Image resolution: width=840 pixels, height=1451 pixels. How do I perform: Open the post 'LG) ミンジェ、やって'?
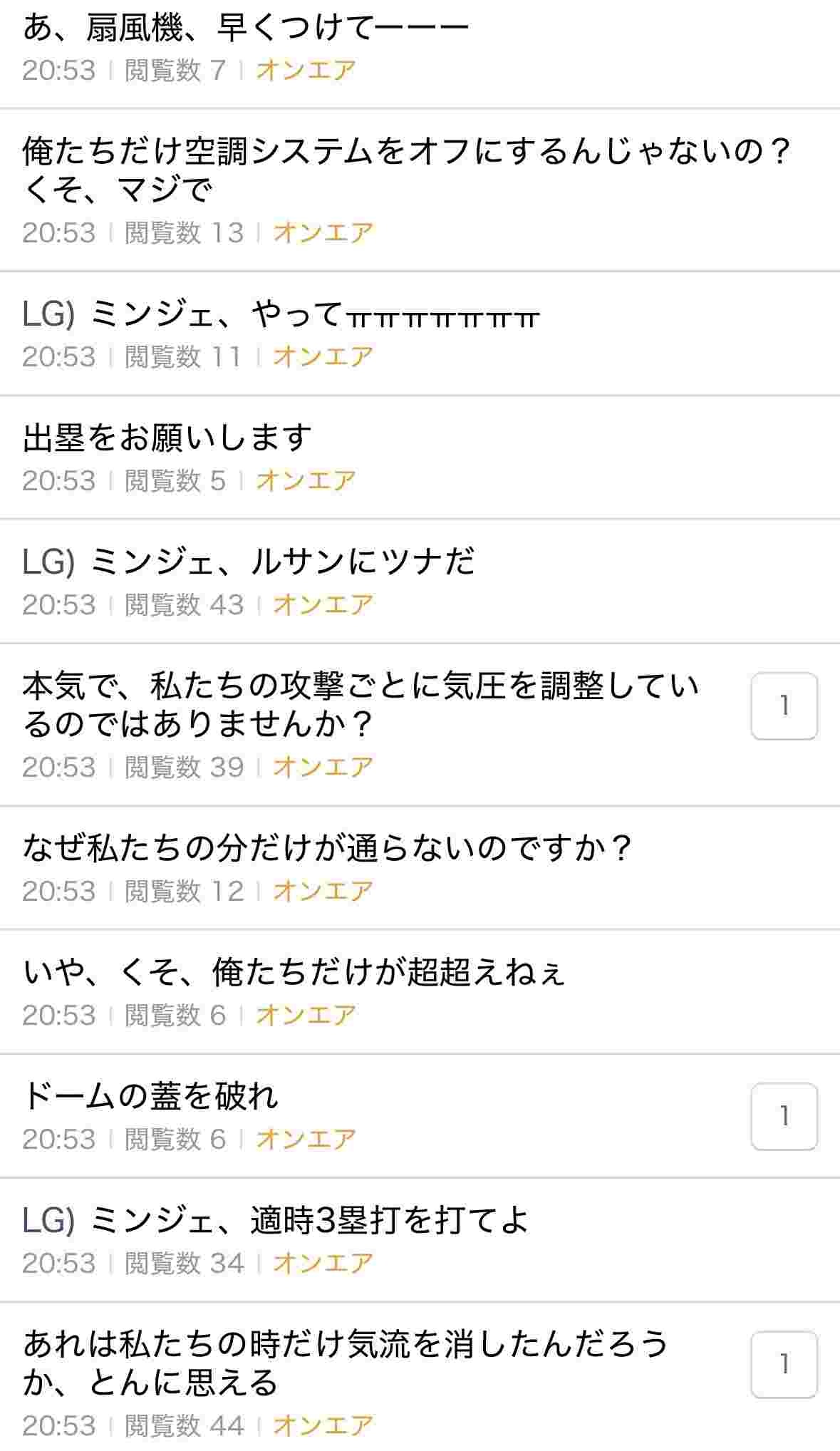point(281,314)
